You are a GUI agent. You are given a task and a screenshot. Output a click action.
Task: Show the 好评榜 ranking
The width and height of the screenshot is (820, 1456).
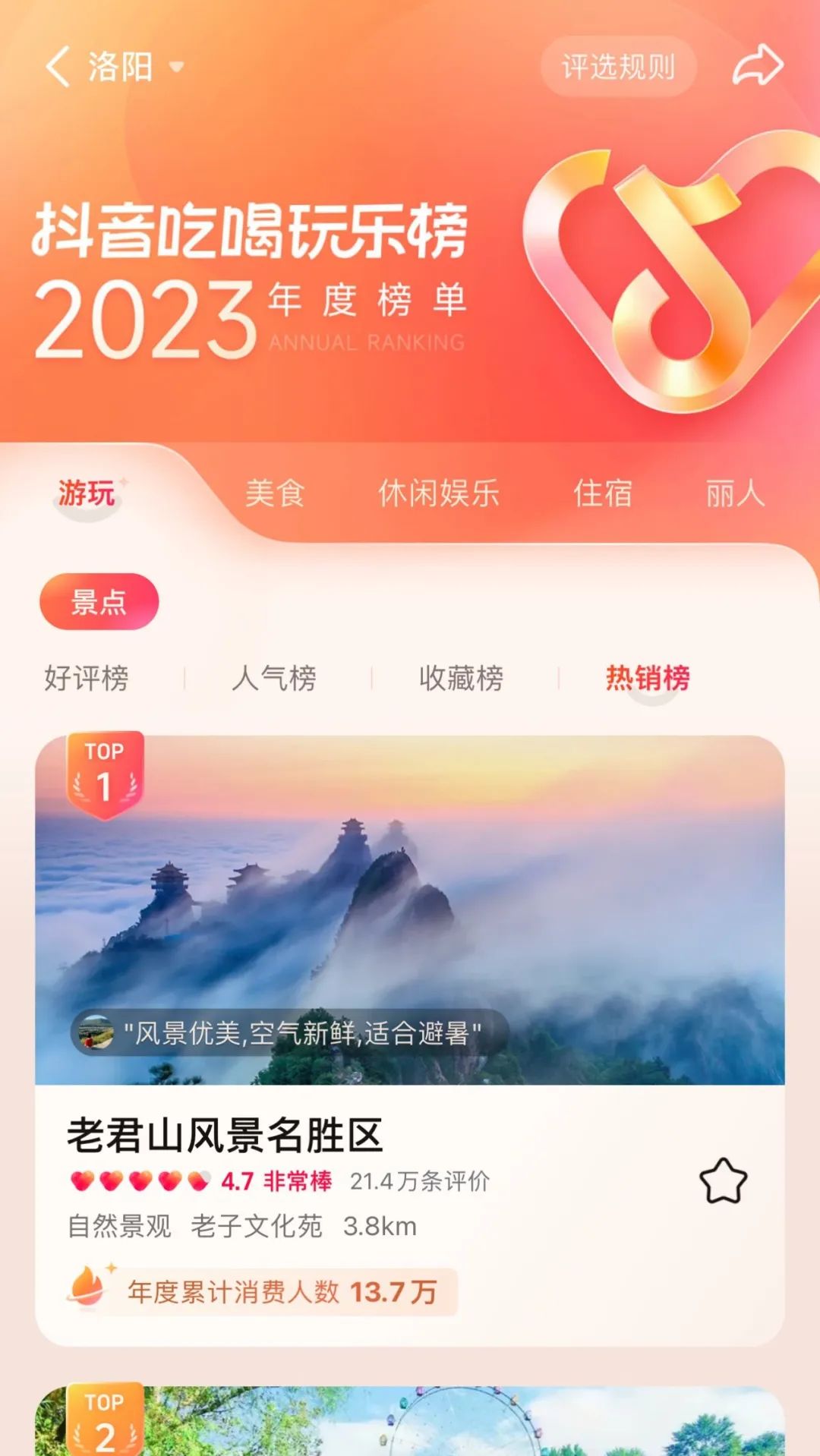point(87,678)
